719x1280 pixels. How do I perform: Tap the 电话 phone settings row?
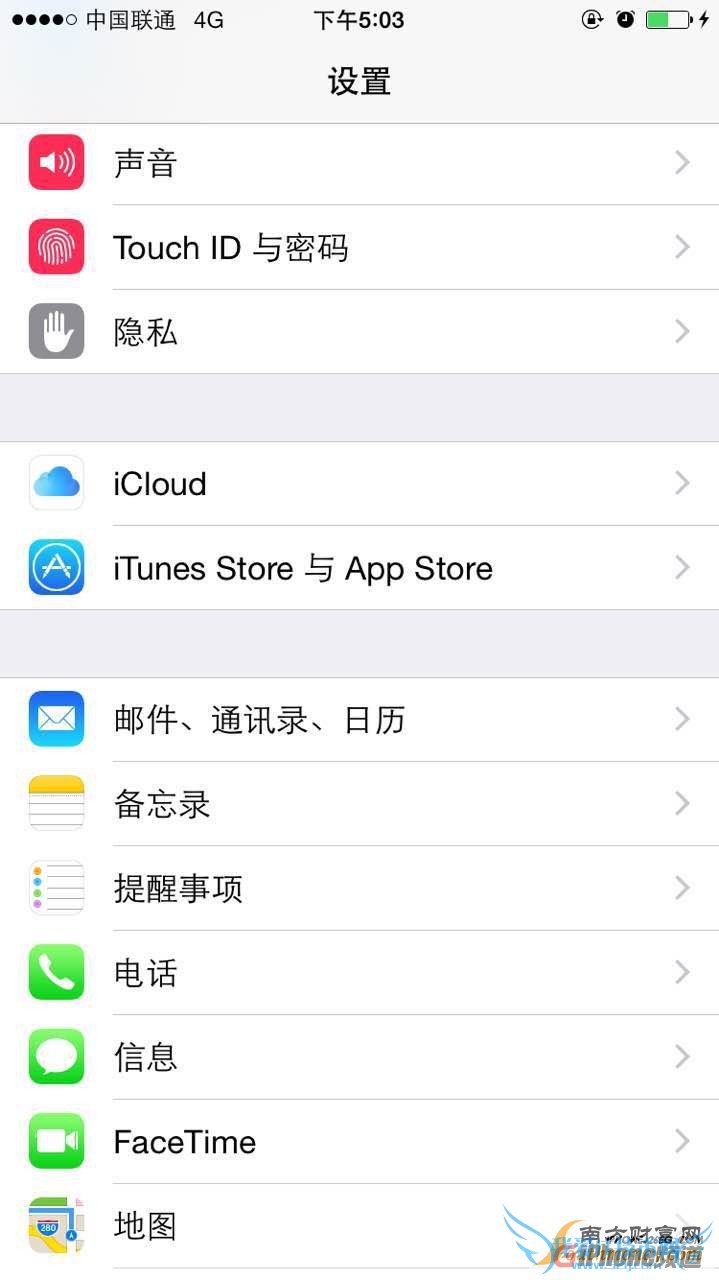[x=359, y=972]
